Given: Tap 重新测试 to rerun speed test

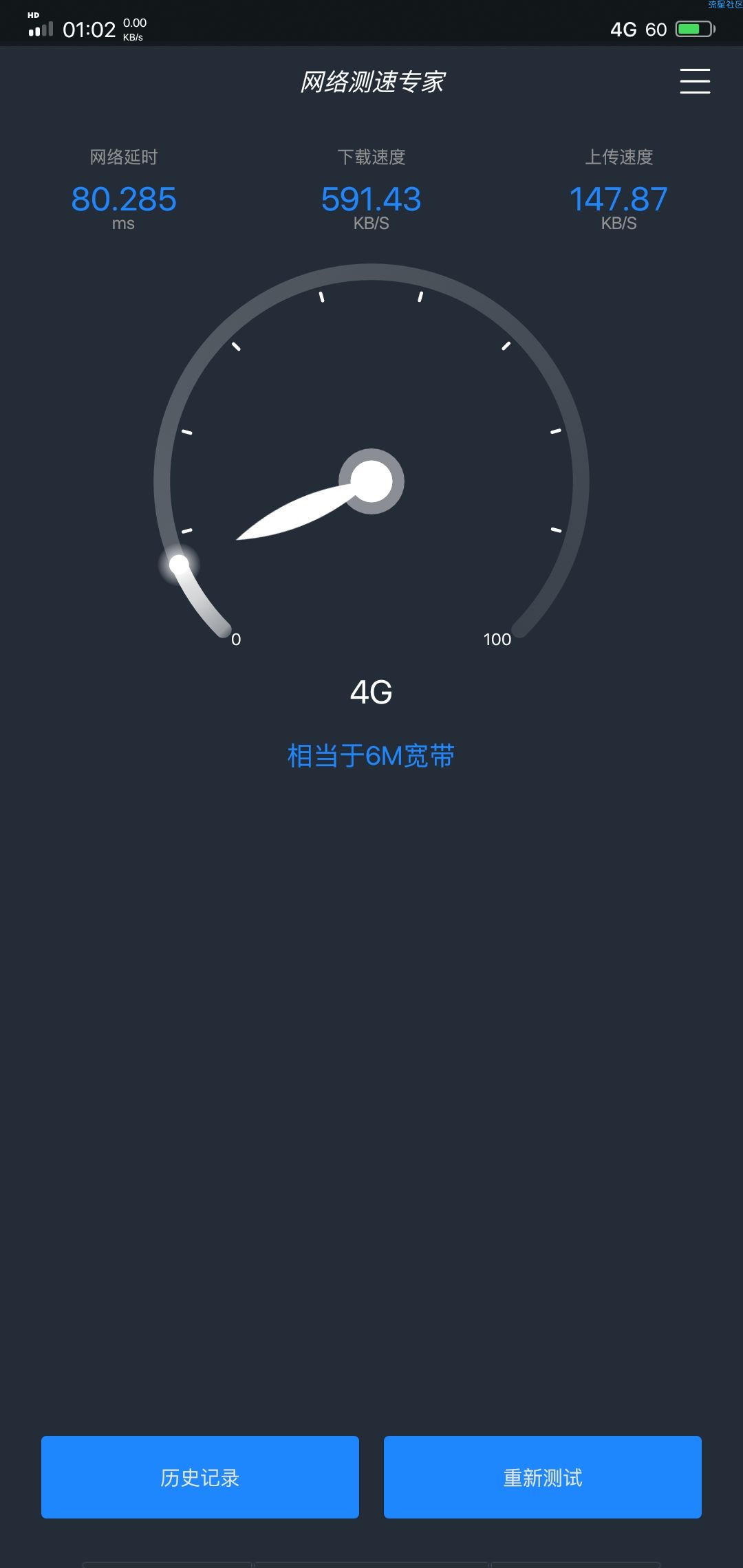Looking at the screenshot, I should tap(542, 1477).
